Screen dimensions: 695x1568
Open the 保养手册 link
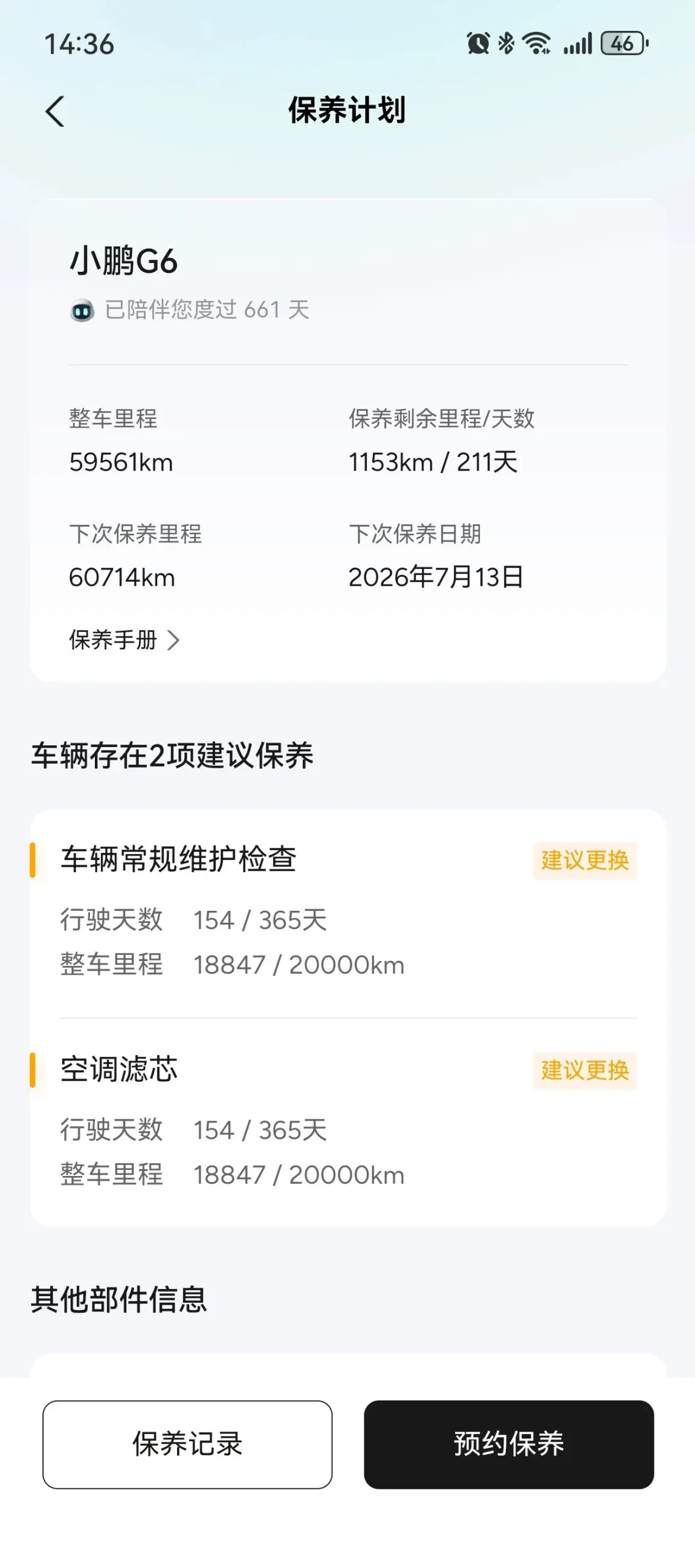pos(124,640)
